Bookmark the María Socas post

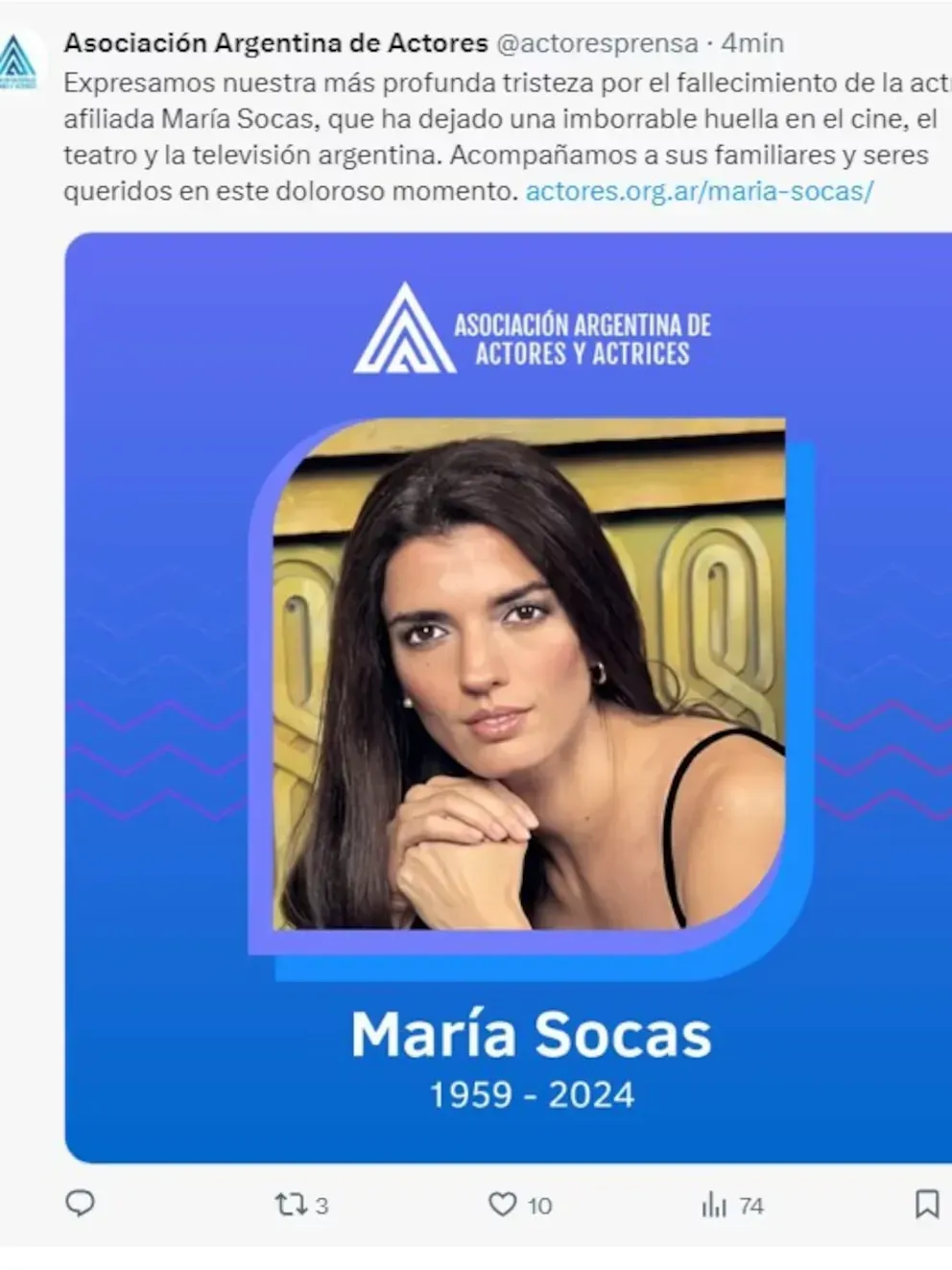[926, 1204]
